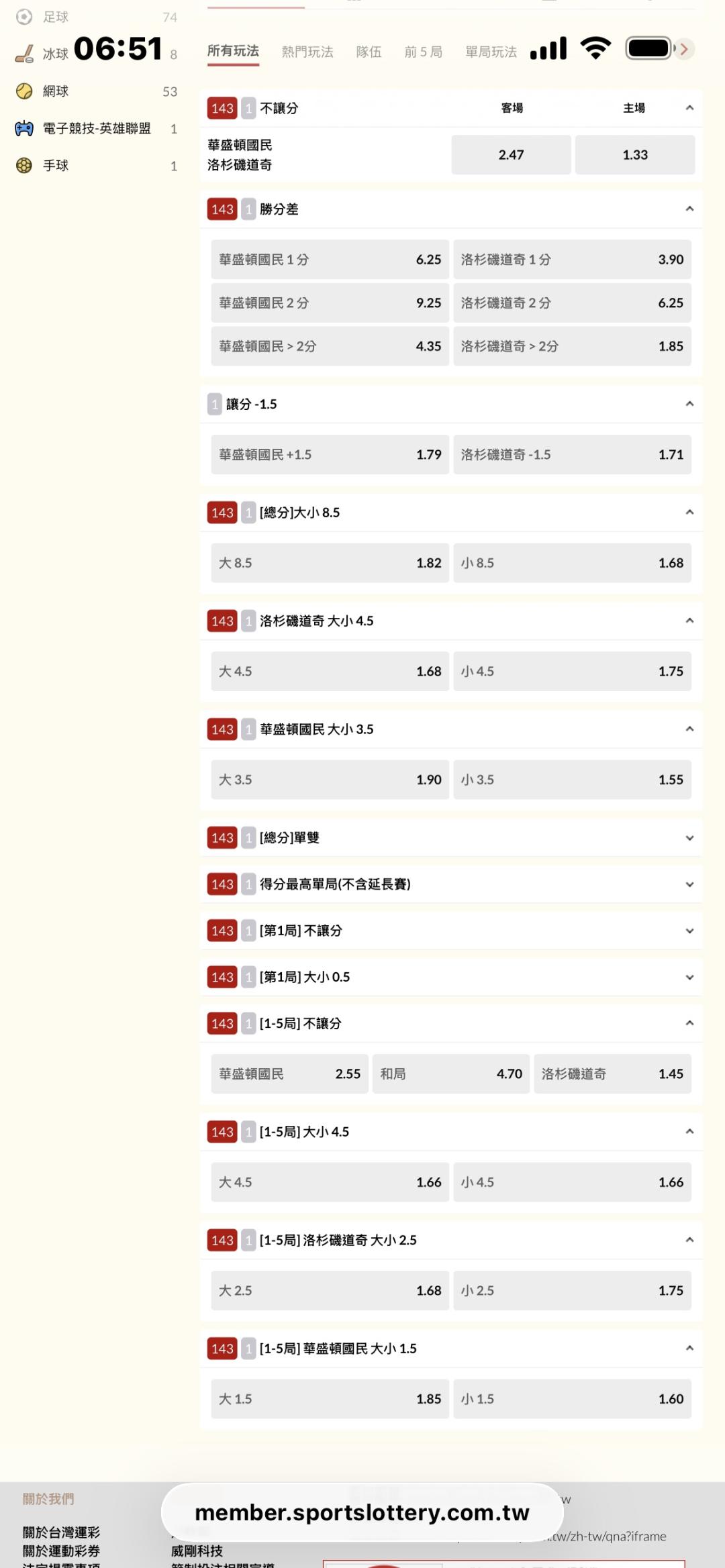The height and width of the screenshot is (1568, 725).
Task: Choose 小 1.5 at 1.60
Action: pyautogui.click(x=572, y=1399)
